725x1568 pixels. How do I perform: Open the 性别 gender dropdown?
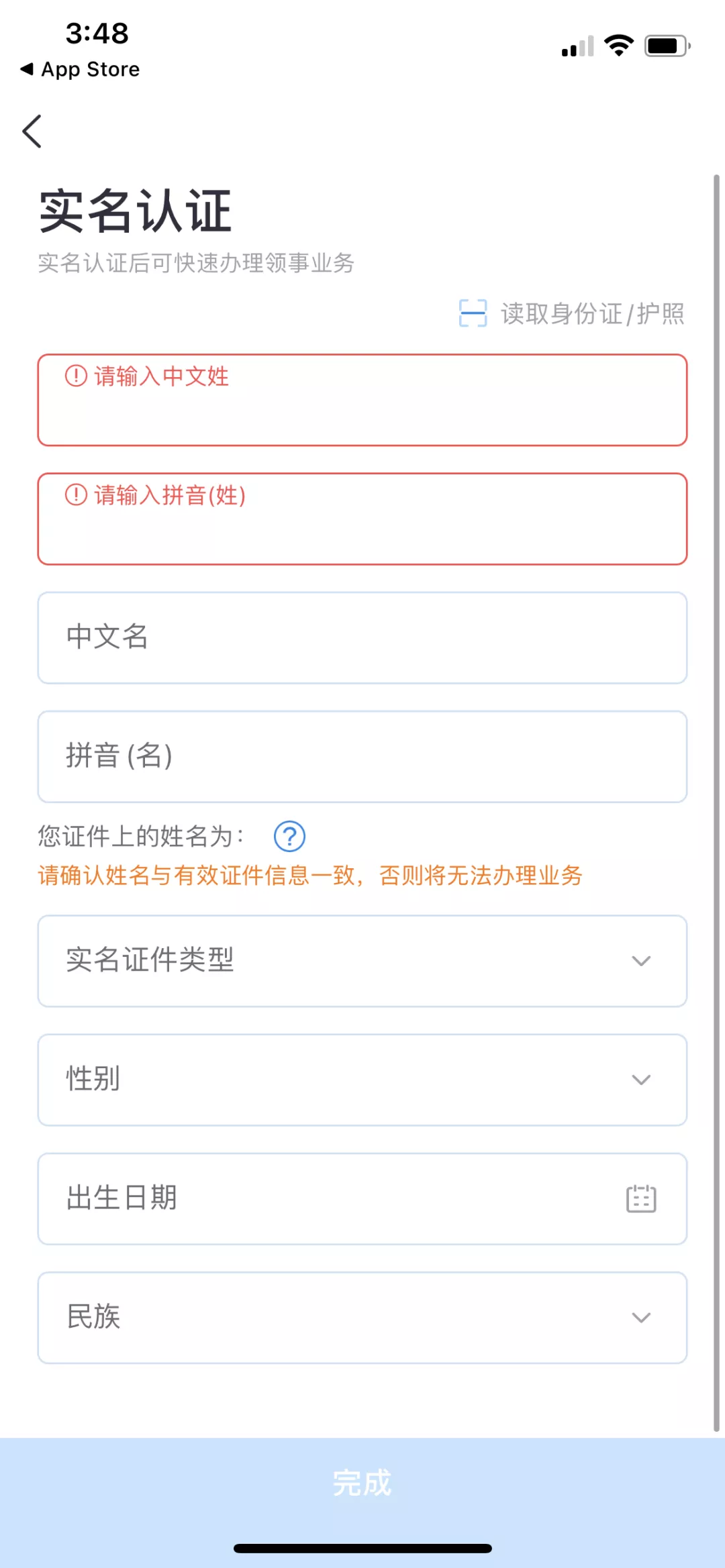click(x=362, y=1080)
